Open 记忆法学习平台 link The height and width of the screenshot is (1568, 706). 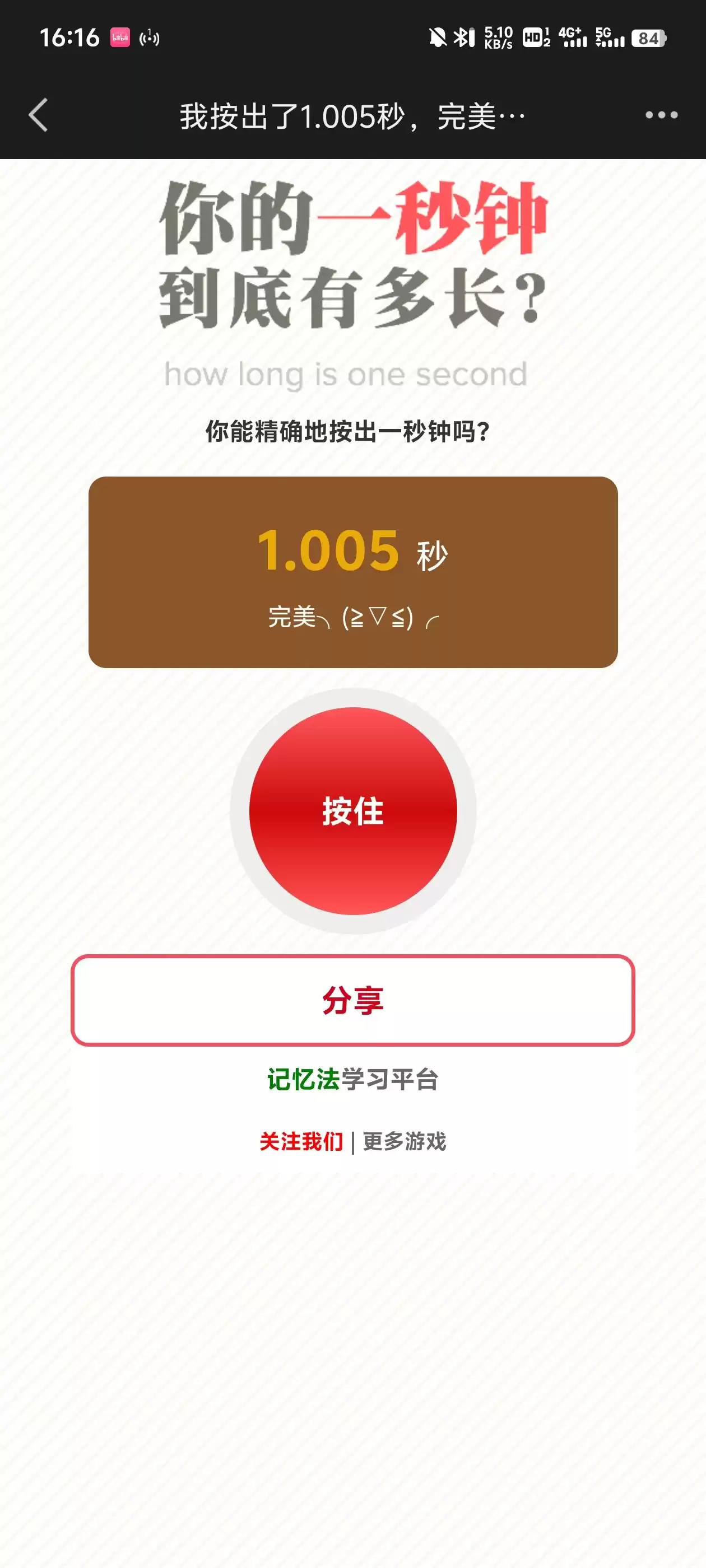352,1079
